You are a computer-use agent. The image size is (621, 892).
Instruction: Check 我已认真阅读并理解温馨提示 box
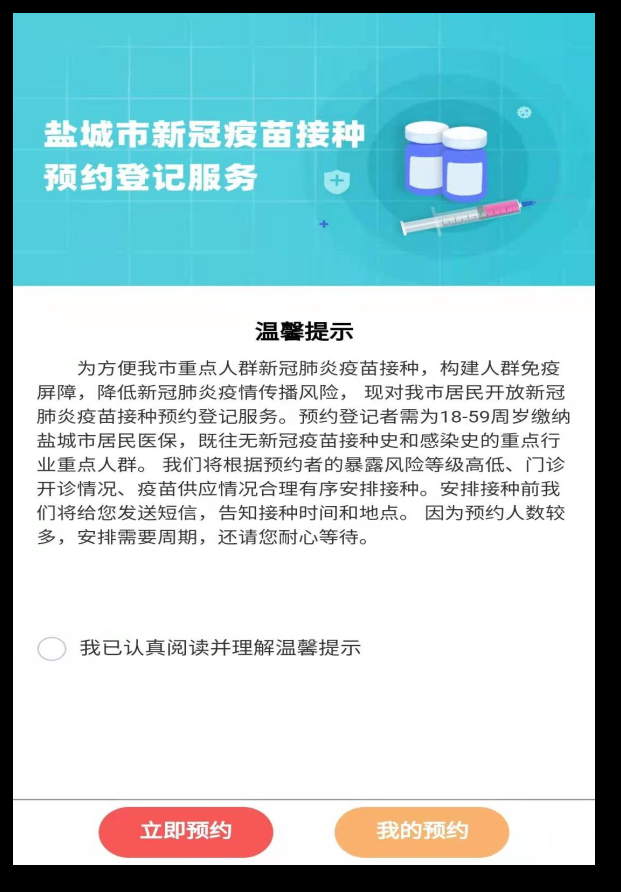[52, 648]
